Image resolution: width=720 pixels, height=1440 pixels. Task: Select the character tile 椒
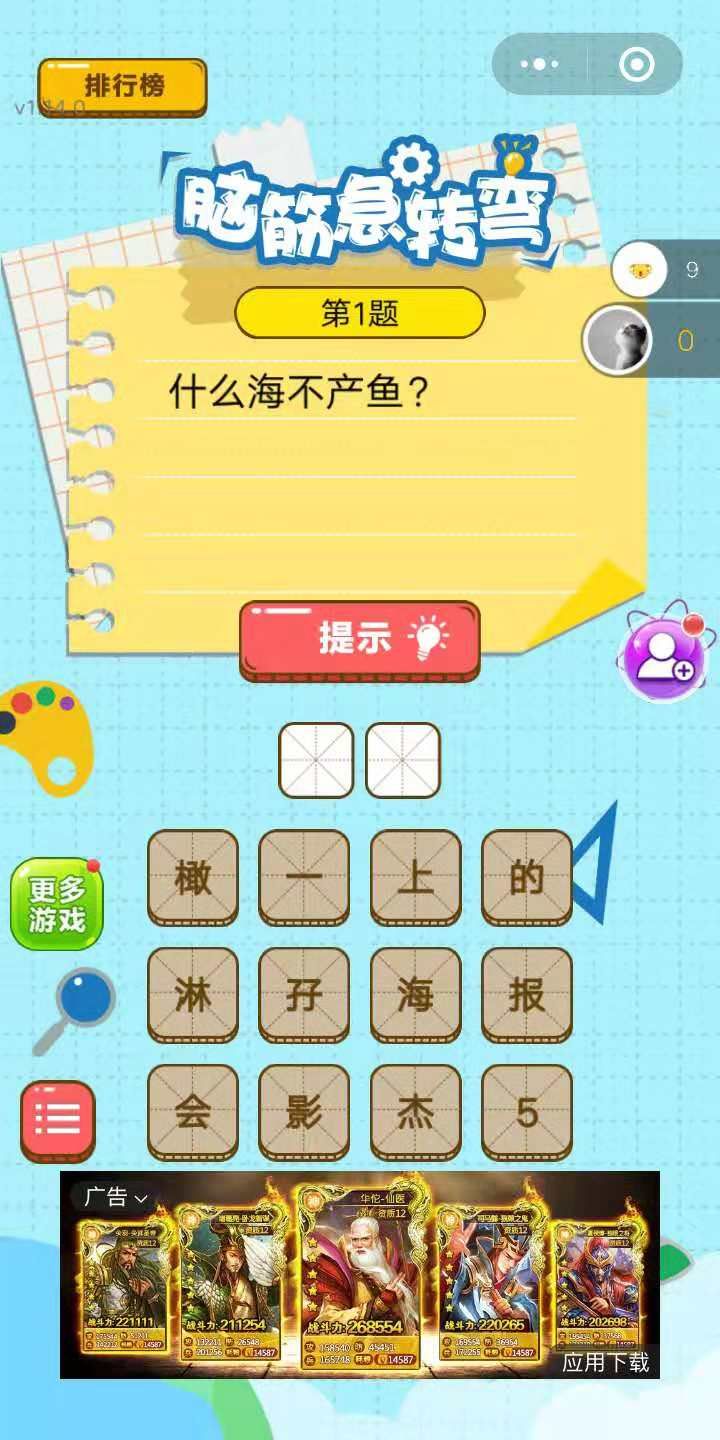[x=193, y=877]
